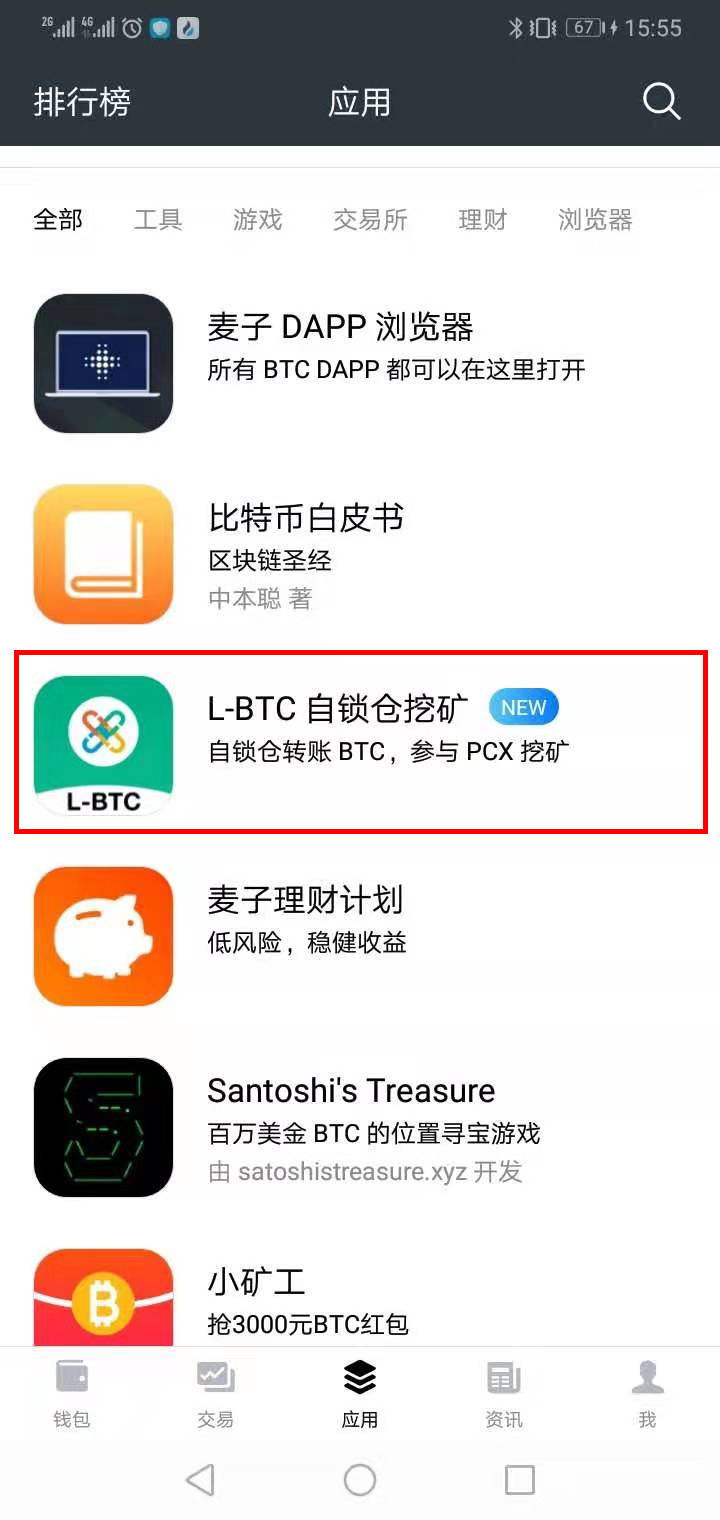Open Santoshi's Treasure app icon
The height and width of the screenshot is (1520, 720).
[103, 1126]
